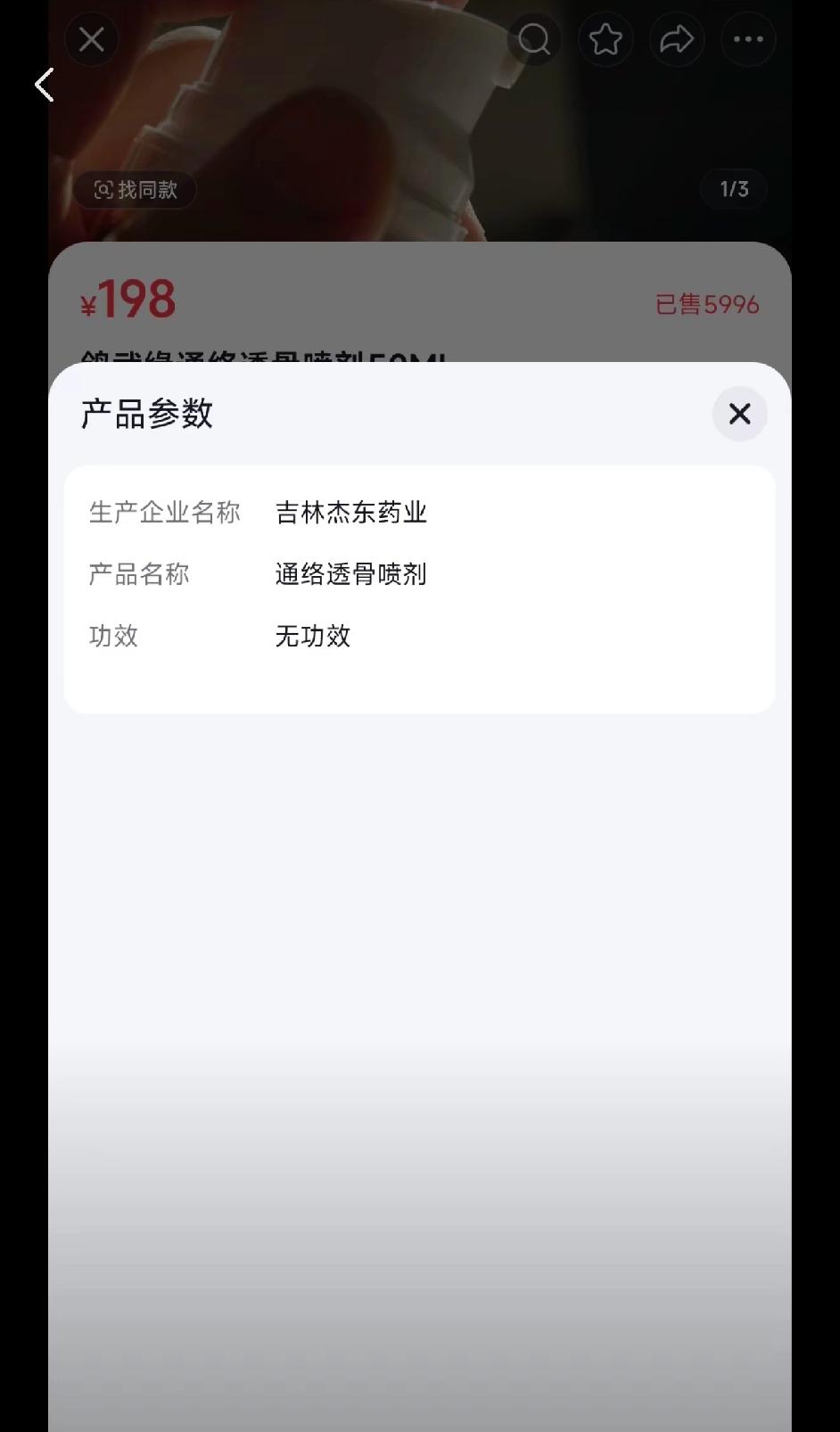Tap the 1/3 image counter badge
The image size is (840, 1432).
[x=733, y=189]
